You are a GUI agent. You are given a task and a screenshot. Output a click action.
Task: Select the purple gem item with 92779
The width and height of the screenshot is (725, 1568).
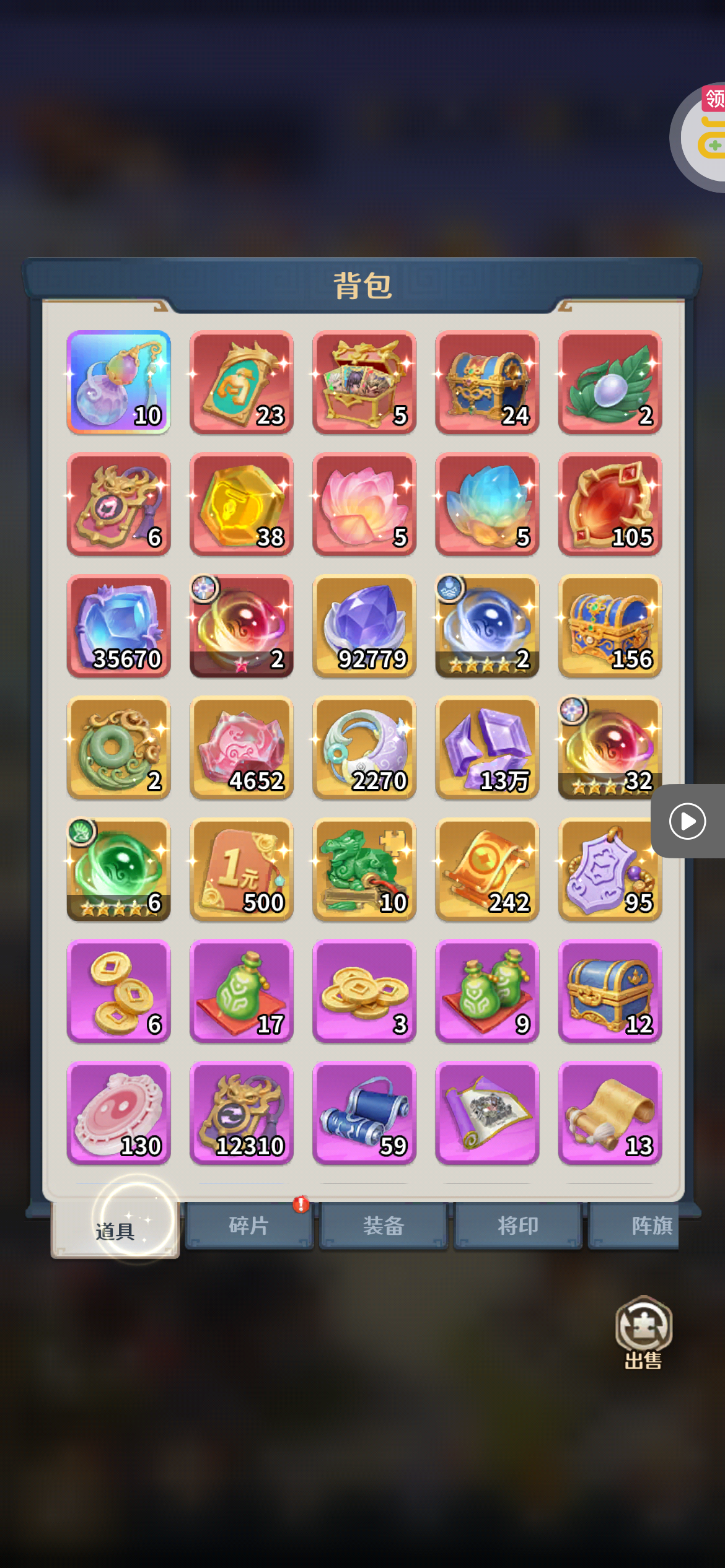[364, 625]
